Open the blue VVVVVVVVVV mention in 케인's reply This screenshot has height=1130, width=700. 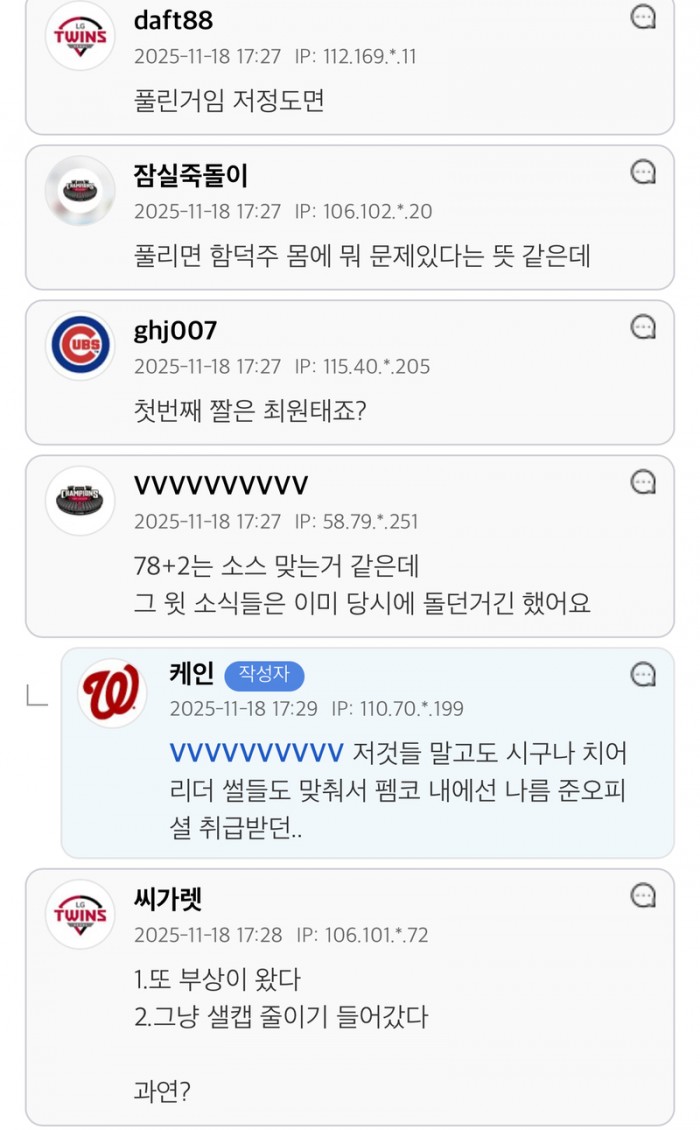(257, 752)
